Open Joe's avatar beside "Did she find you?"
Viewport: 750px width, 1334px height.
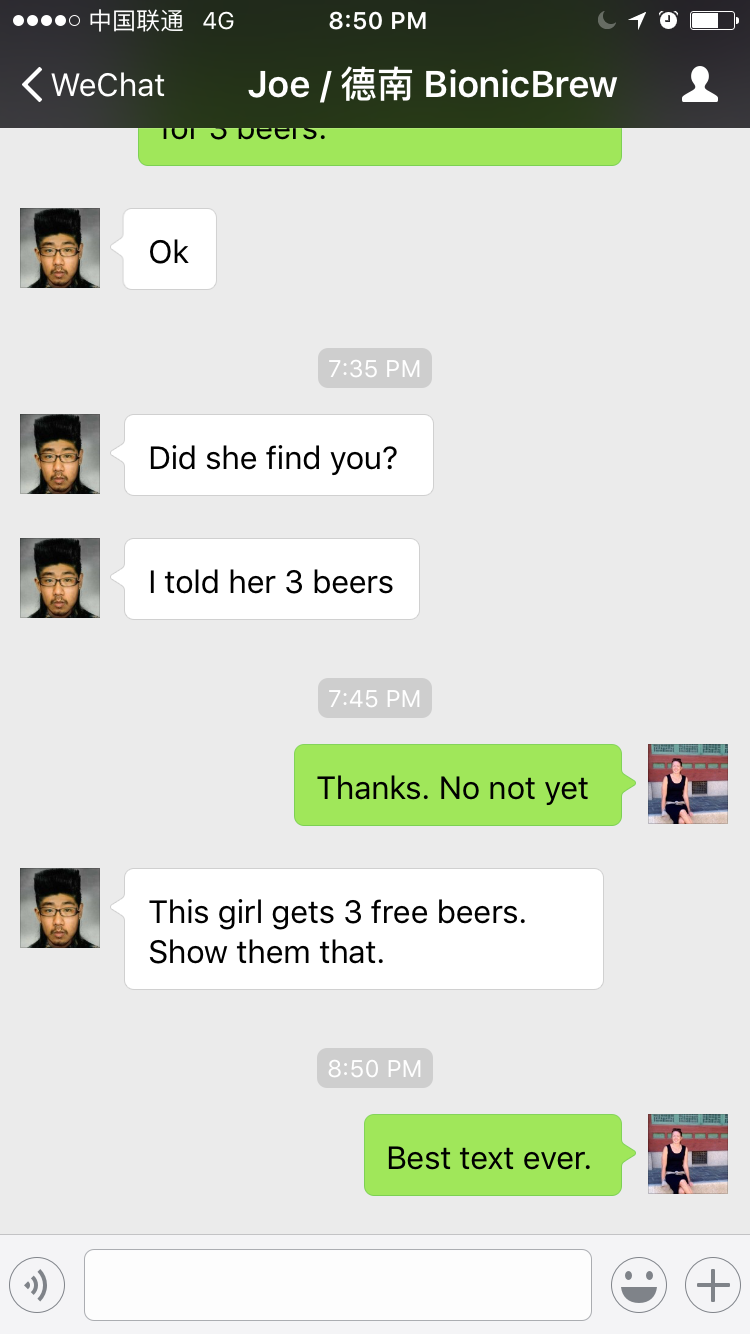point(60,454)
